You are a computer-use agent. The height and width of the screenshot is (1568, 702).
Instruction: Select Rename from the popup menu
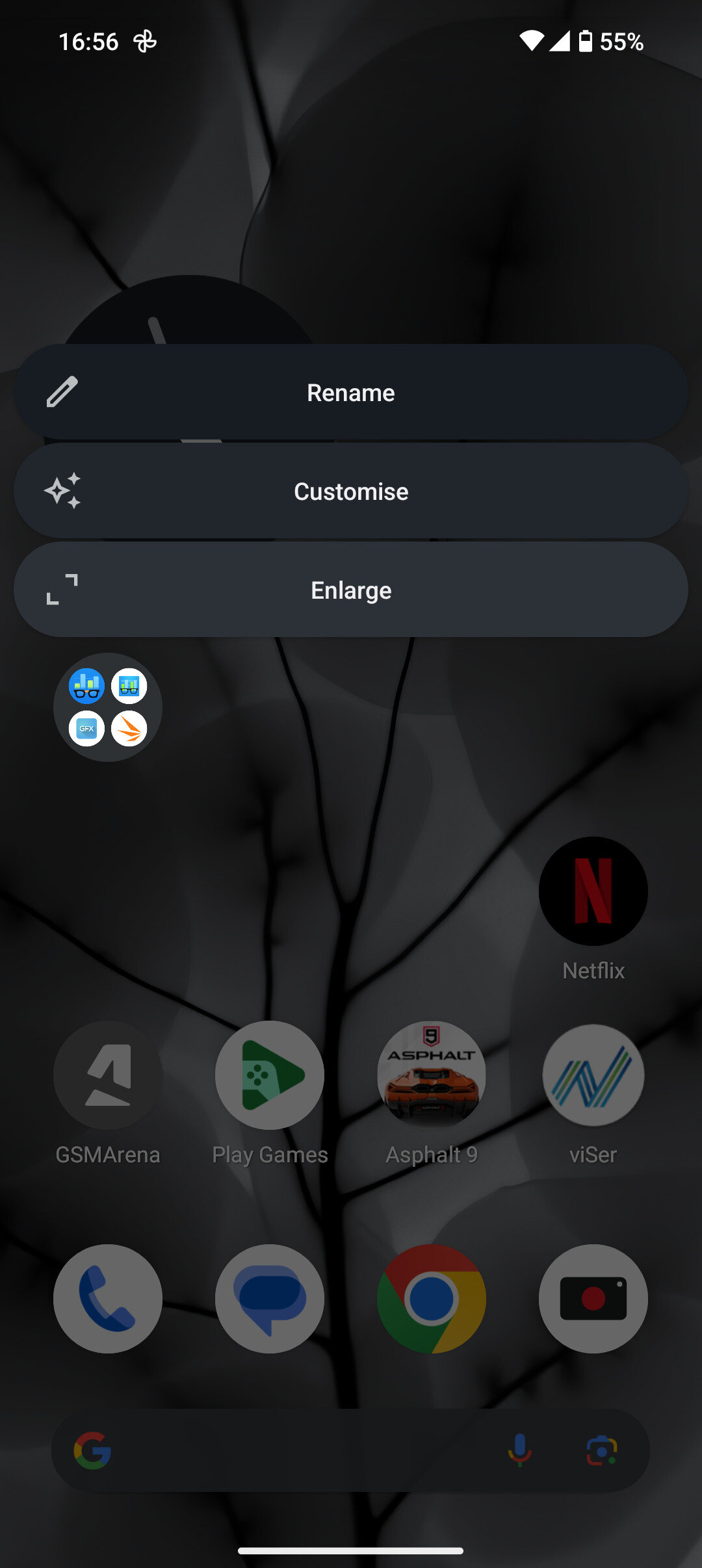(x=351, y=393)
